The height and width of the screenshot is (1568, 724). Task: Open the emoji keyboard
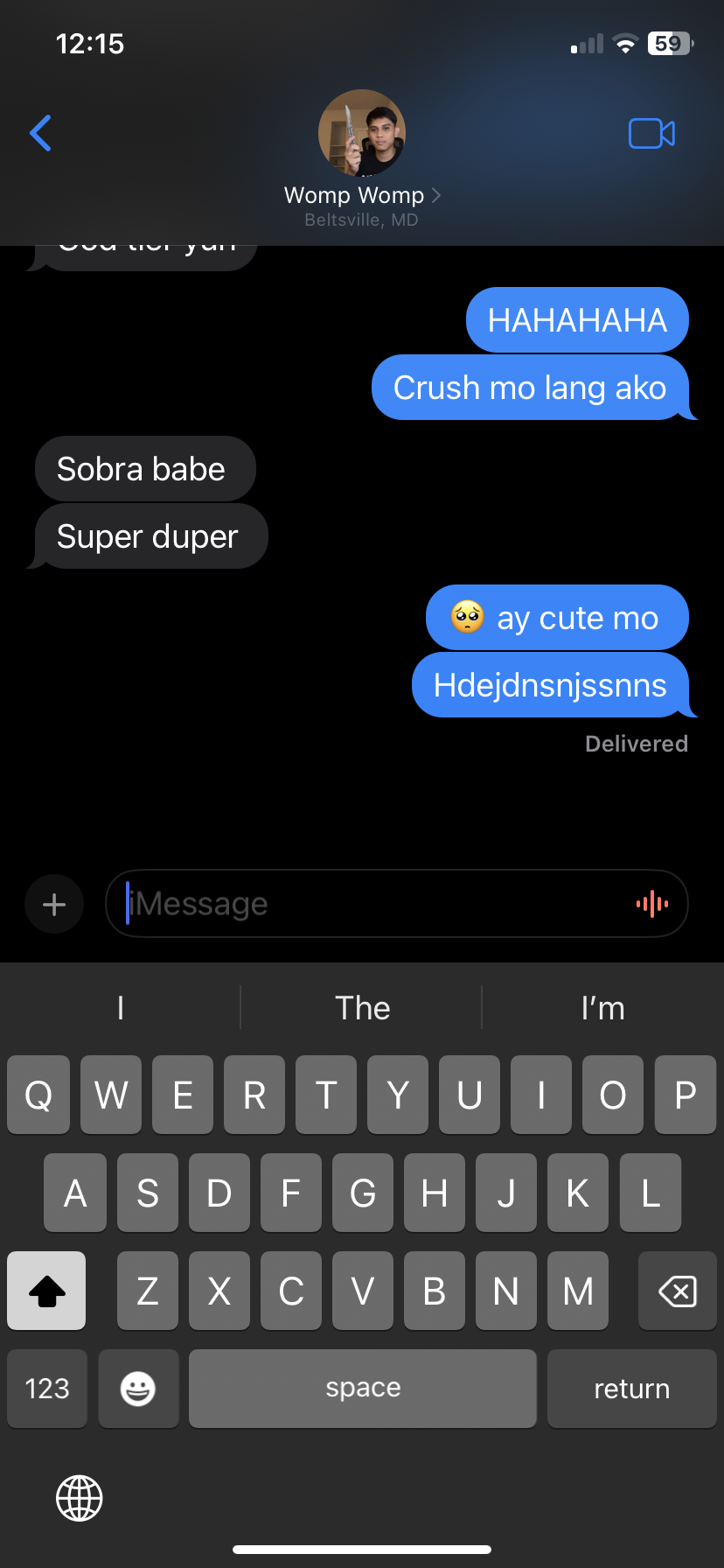[138, 1389]
